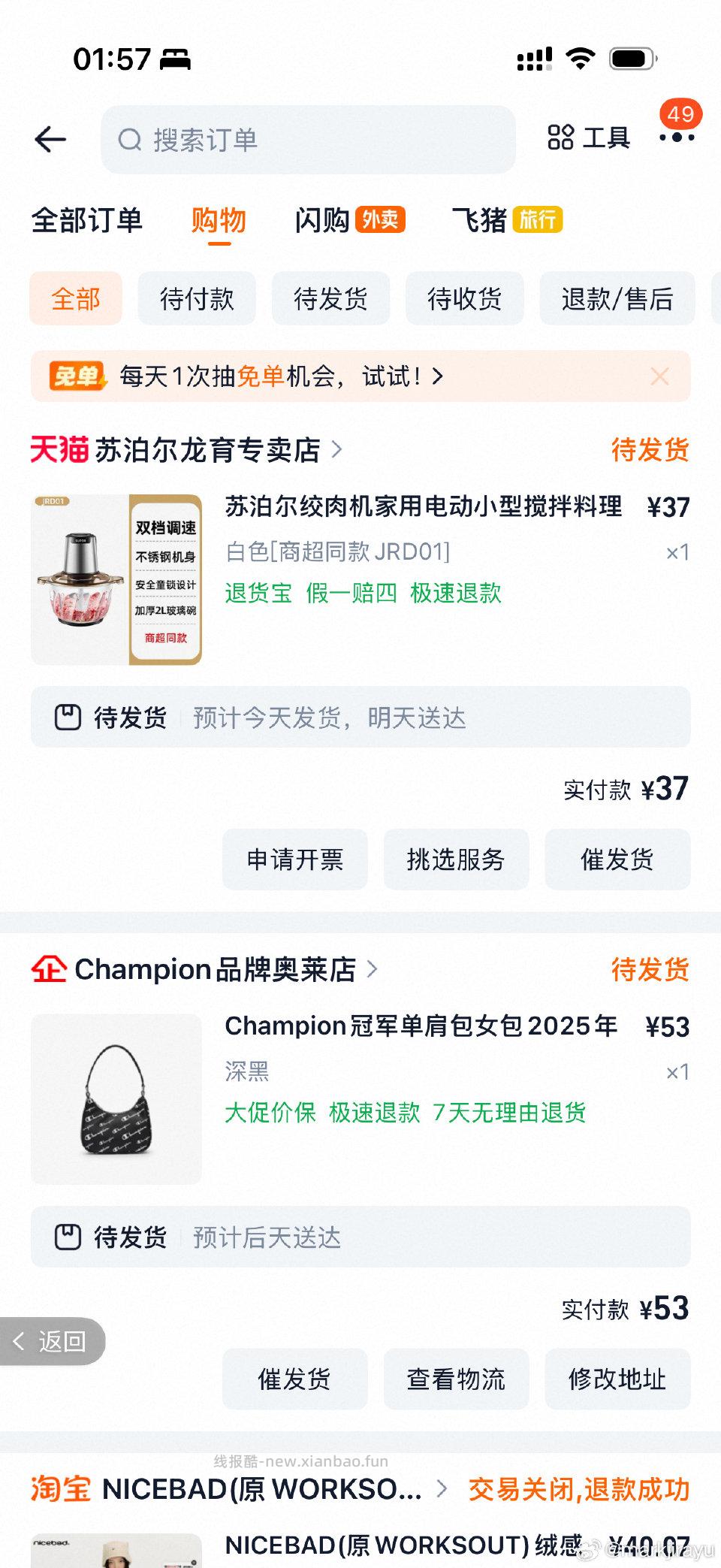721x1568 pixels.
Task: Switch to the 飞猪 tab
Action: coord(479,220)
